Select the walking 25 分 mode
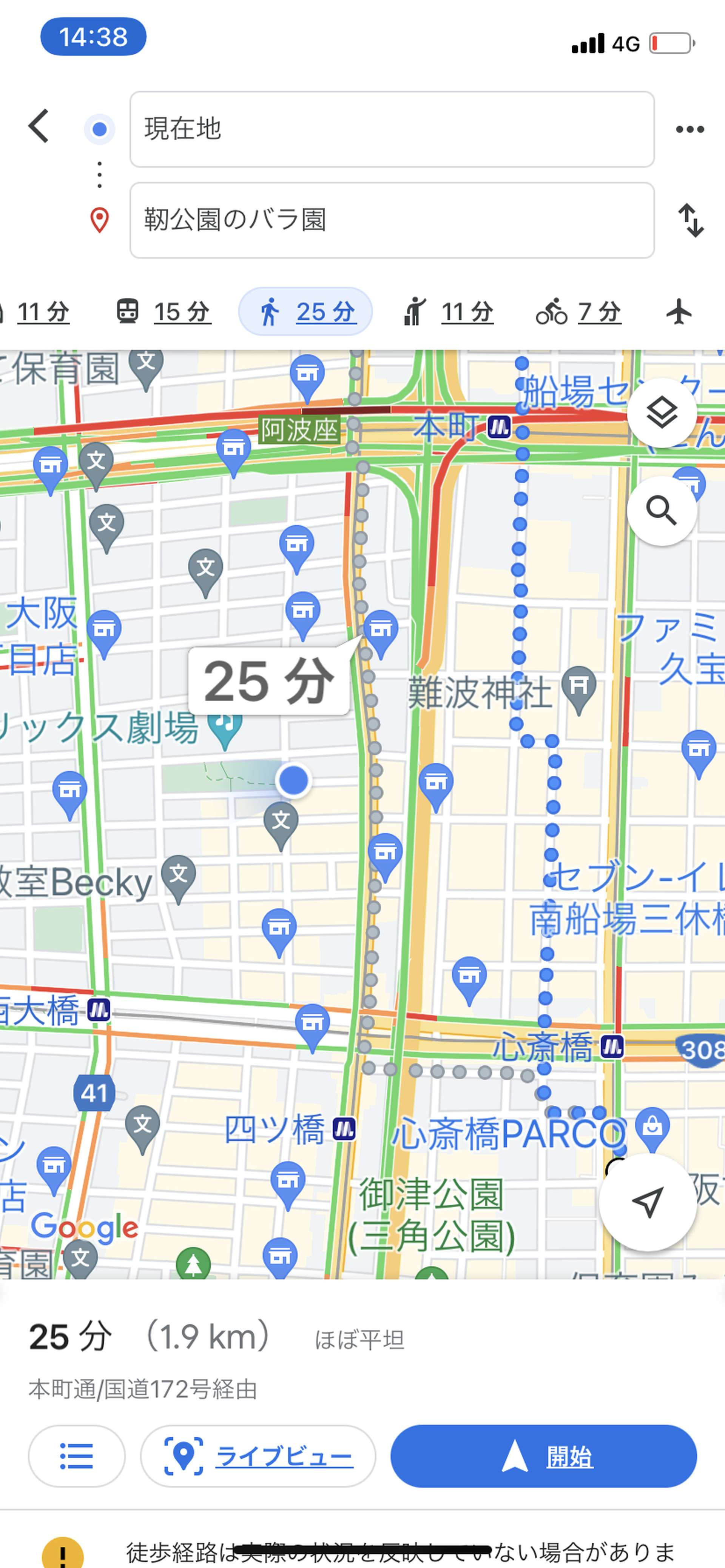 pyautogui.click(x=305, y=312)
